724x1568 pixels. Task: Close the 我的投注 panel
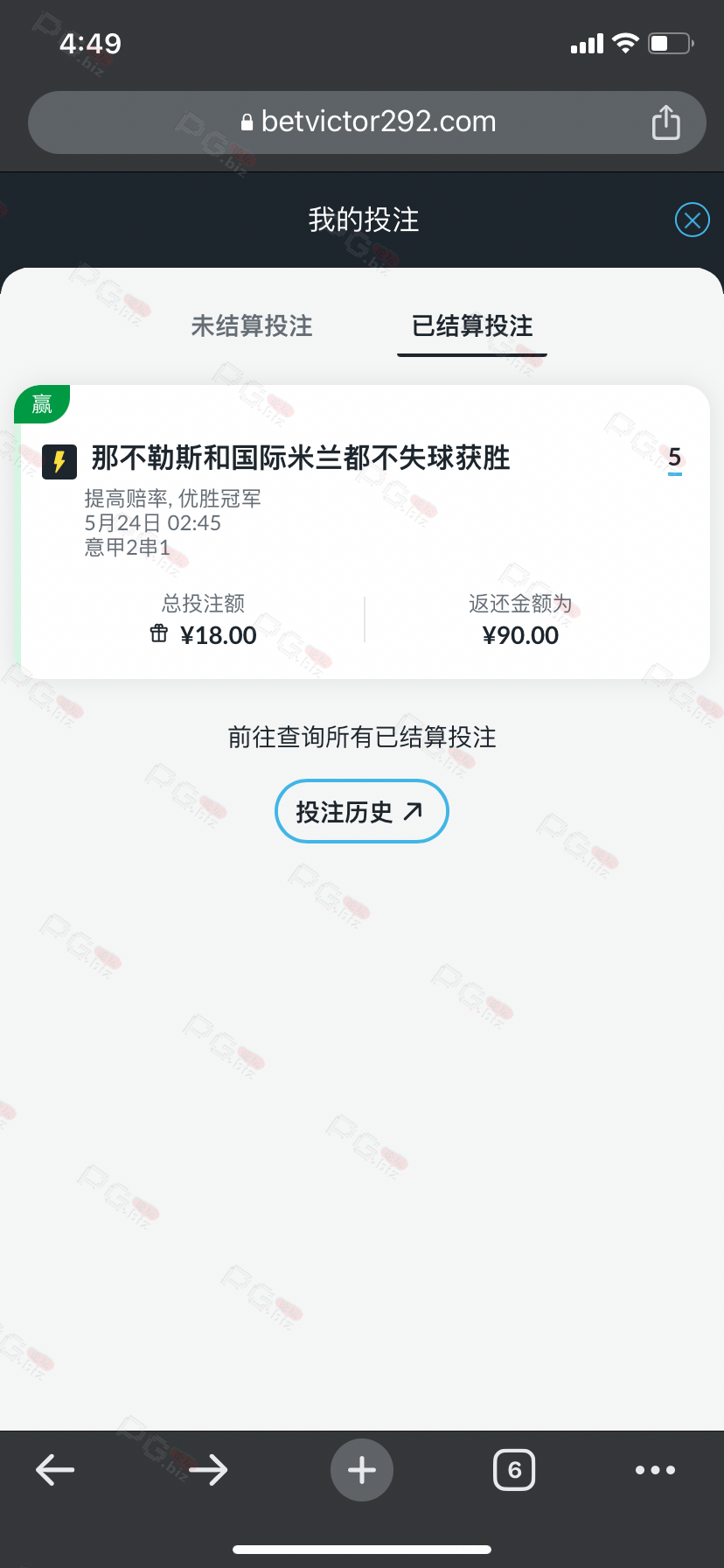(x=692, y=220)
